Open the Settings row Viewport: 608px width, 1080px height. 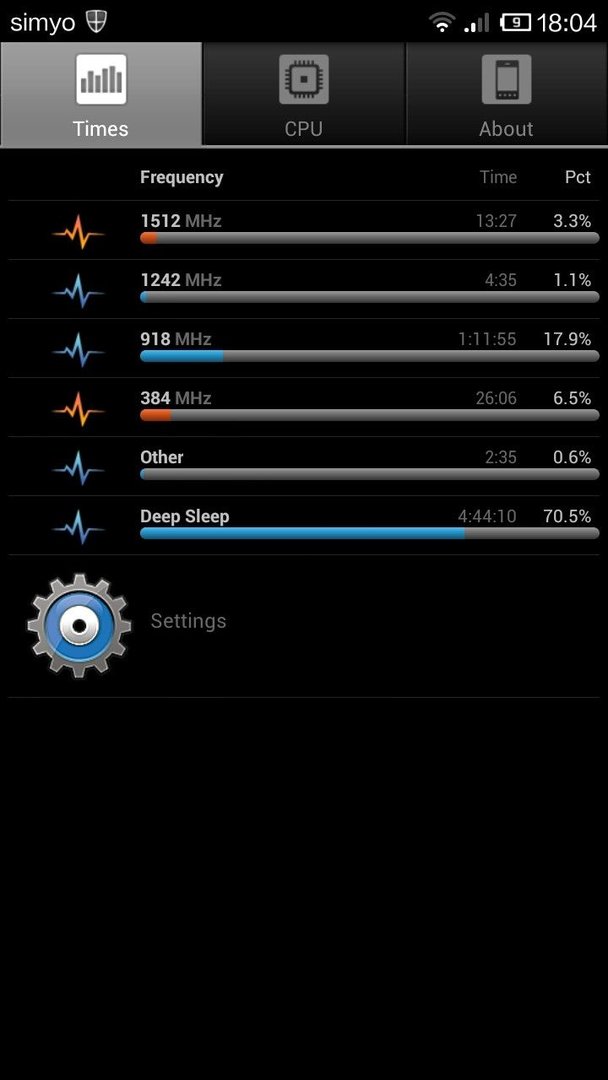coord(304,626)
